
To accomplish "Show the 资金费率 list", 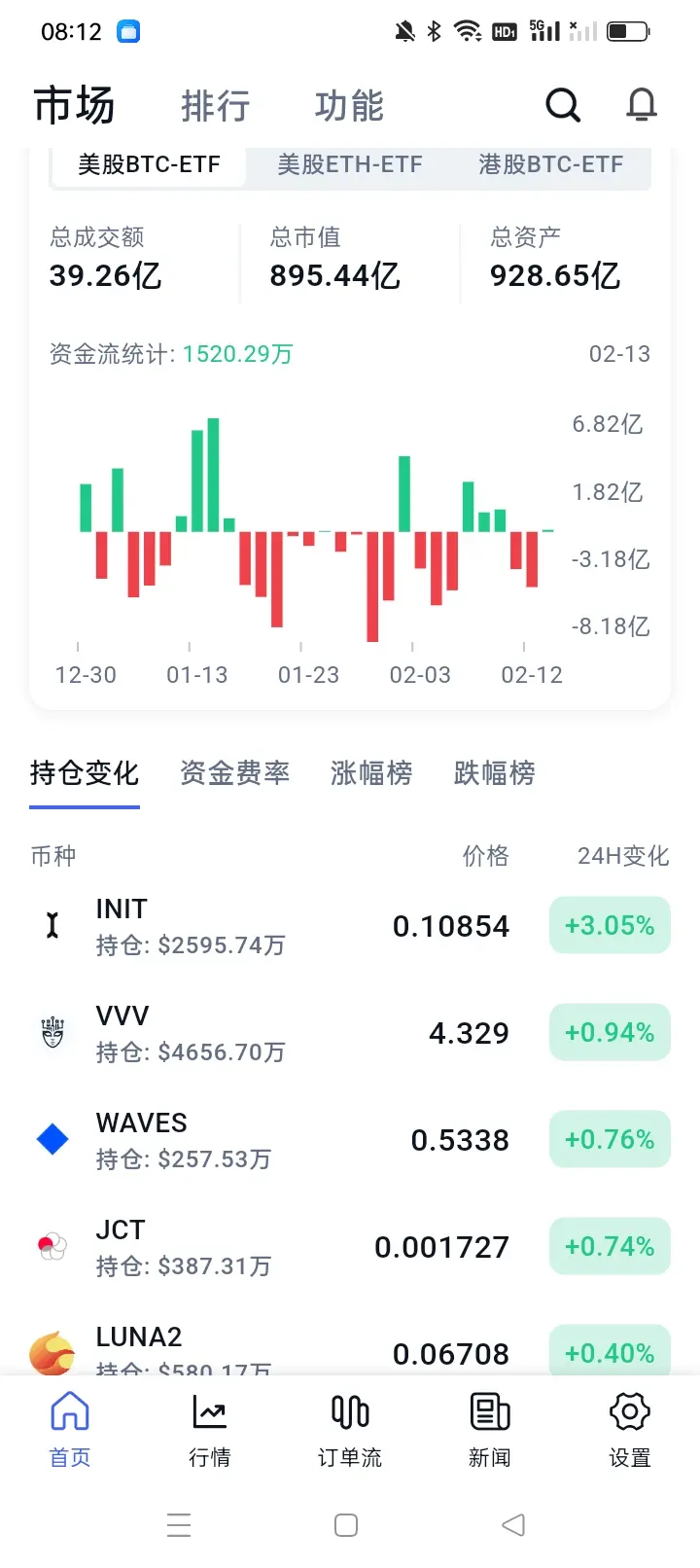I will [x=234, y=773].
